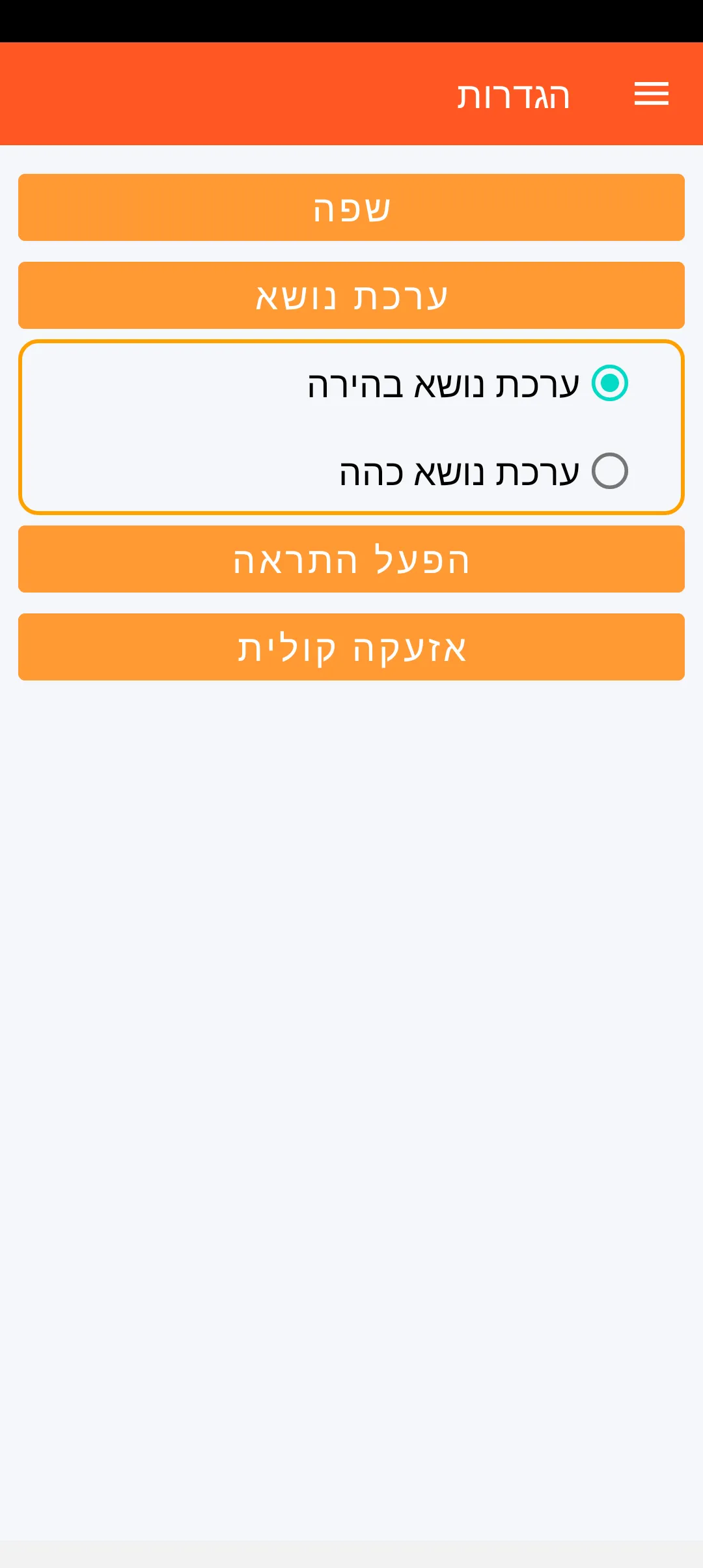Open the שפה (language) section
The width and height of the screenshot is (703, 1568).
coord(351,208)
